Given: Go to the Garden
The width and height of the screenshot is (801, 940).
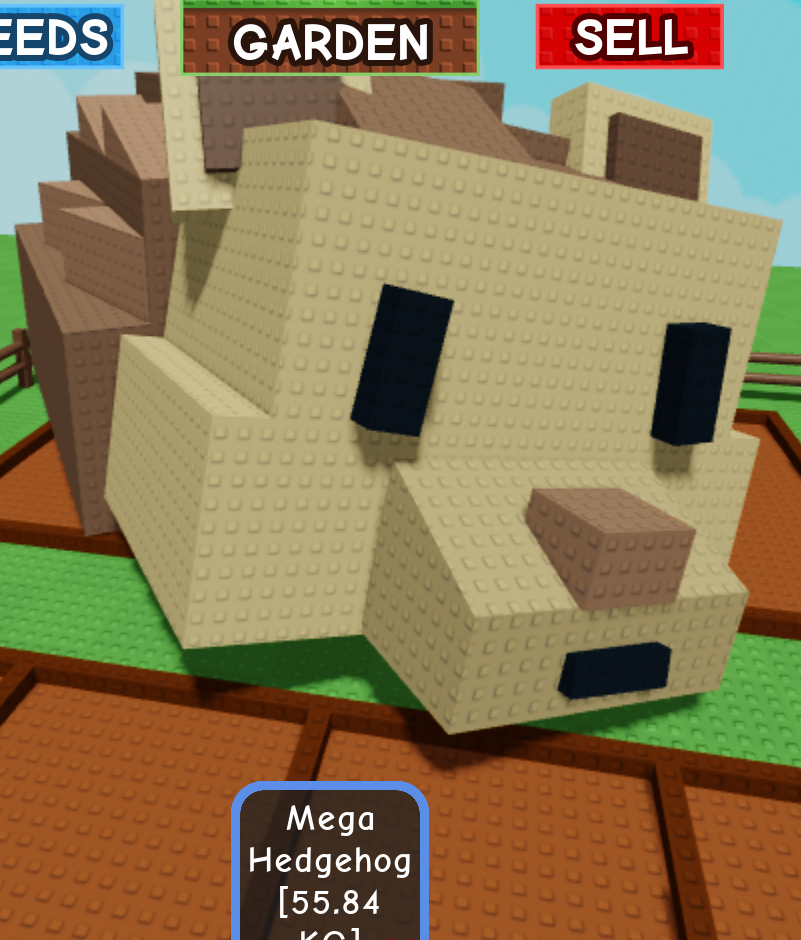Looking at the screenshot, I should [x=330, y=40].
